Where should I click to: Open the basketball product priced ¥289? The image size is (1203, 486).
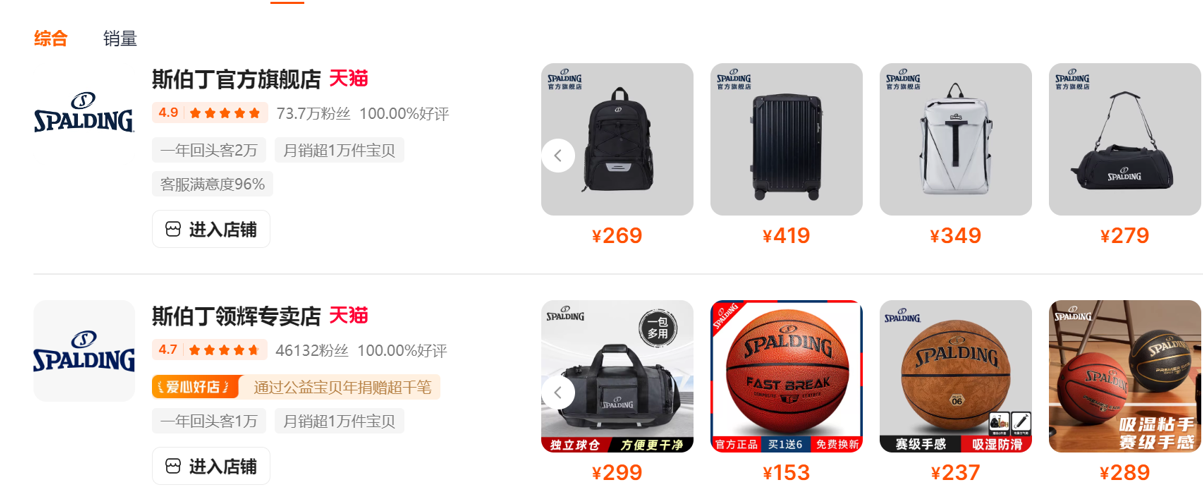click(x=1124, y=376)
